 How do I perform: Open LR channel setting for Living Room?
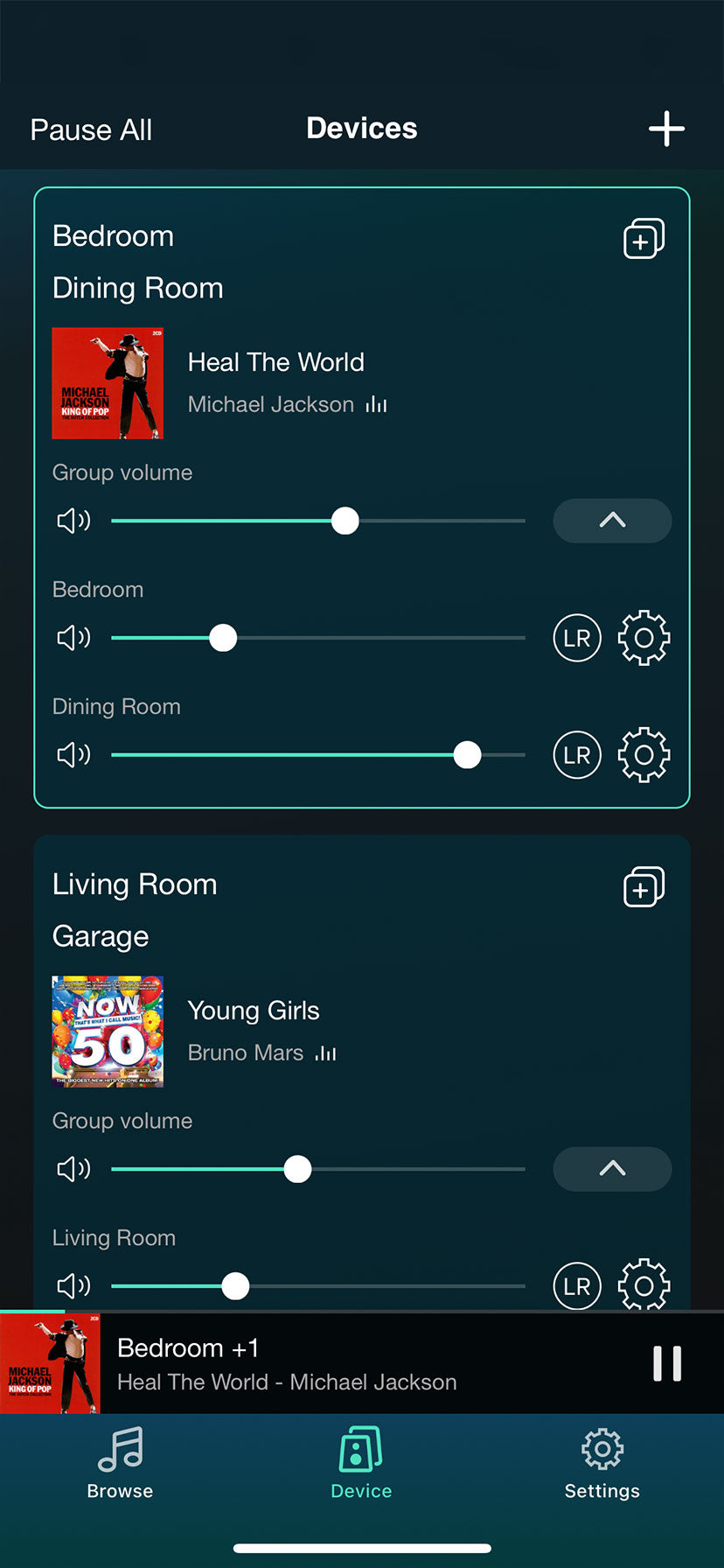[x=577, y=1285]
